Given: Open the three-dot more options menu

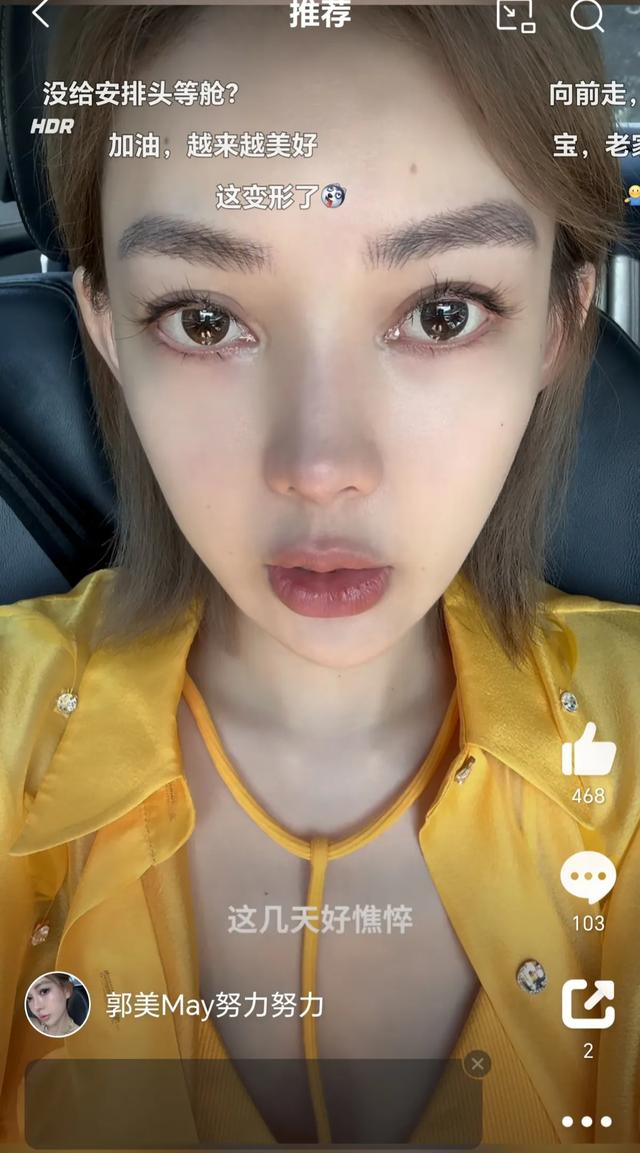Looking at the screenshot, I should 587,1121.
